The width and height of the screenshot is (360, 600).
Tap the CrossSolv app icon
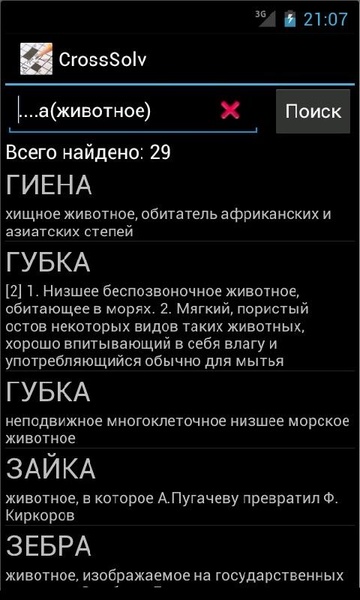(36, 59)
